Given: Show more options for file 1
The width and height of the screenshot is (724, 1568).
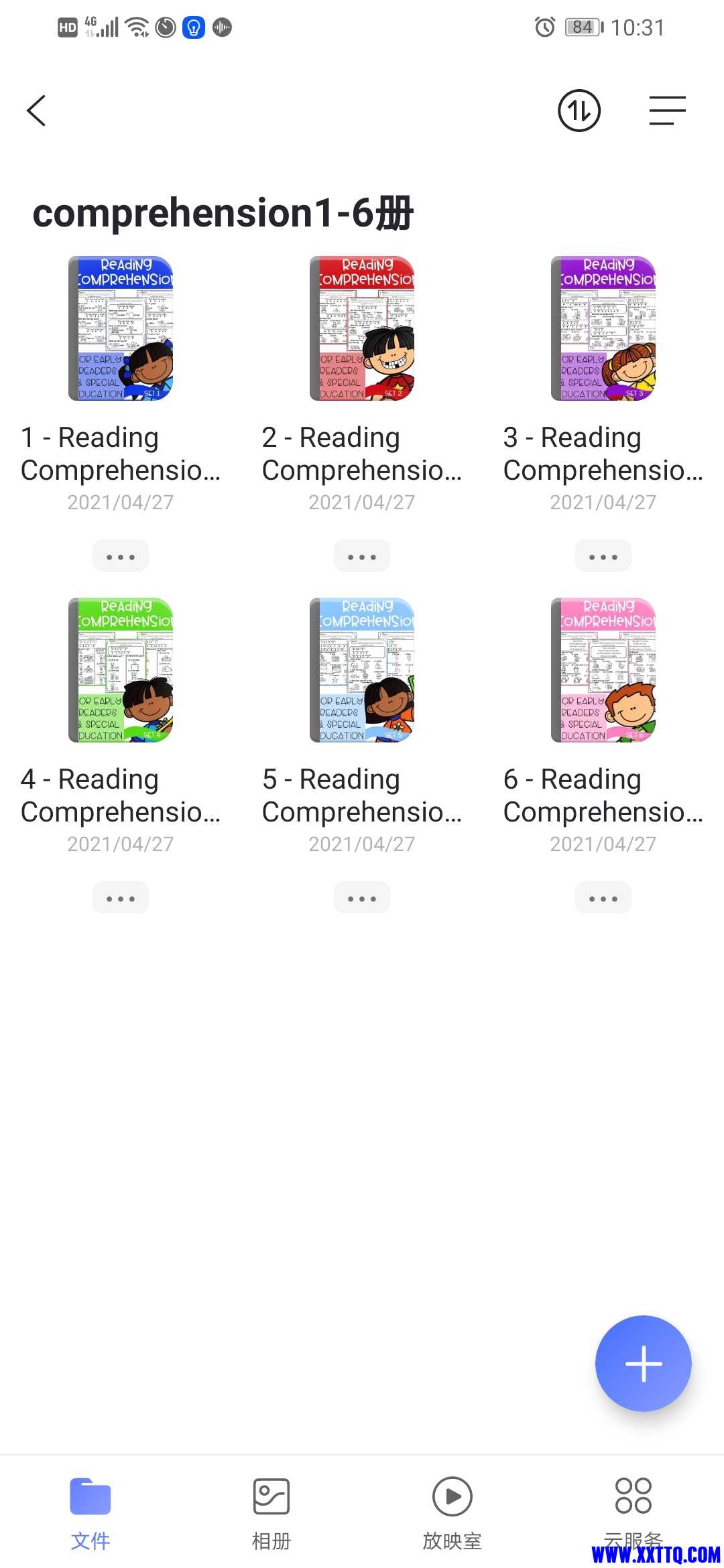Looking at the screenshot, I should tap(121, 556).
